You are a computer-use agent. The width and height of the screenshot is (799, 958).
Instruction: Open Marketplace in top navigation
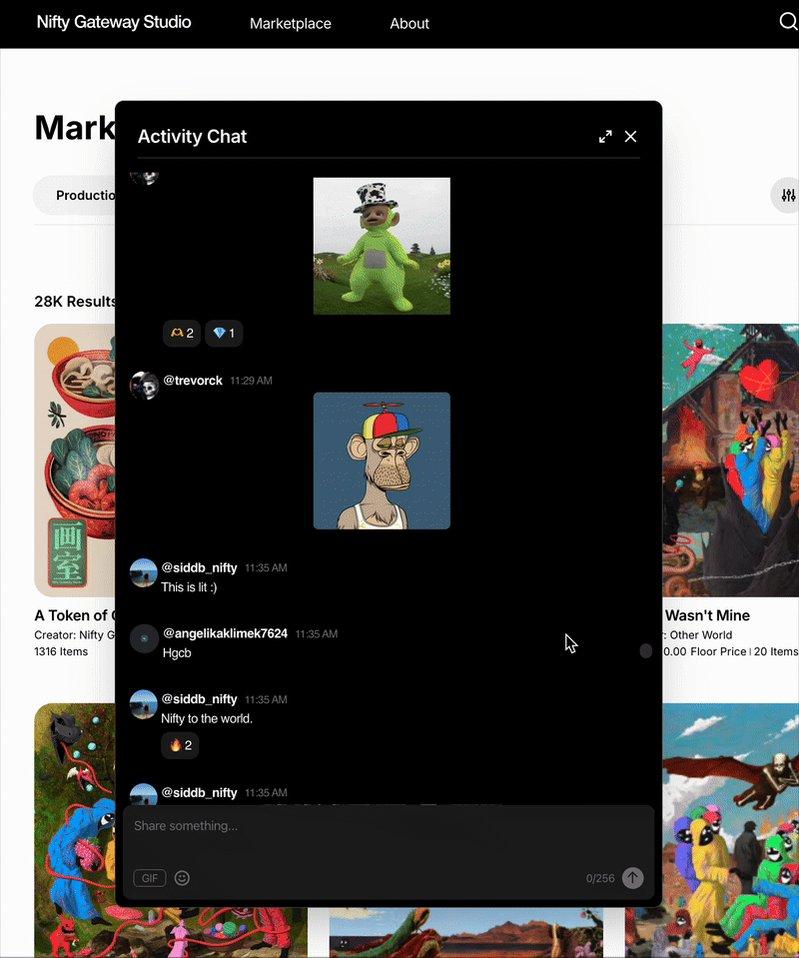point(290,23)
